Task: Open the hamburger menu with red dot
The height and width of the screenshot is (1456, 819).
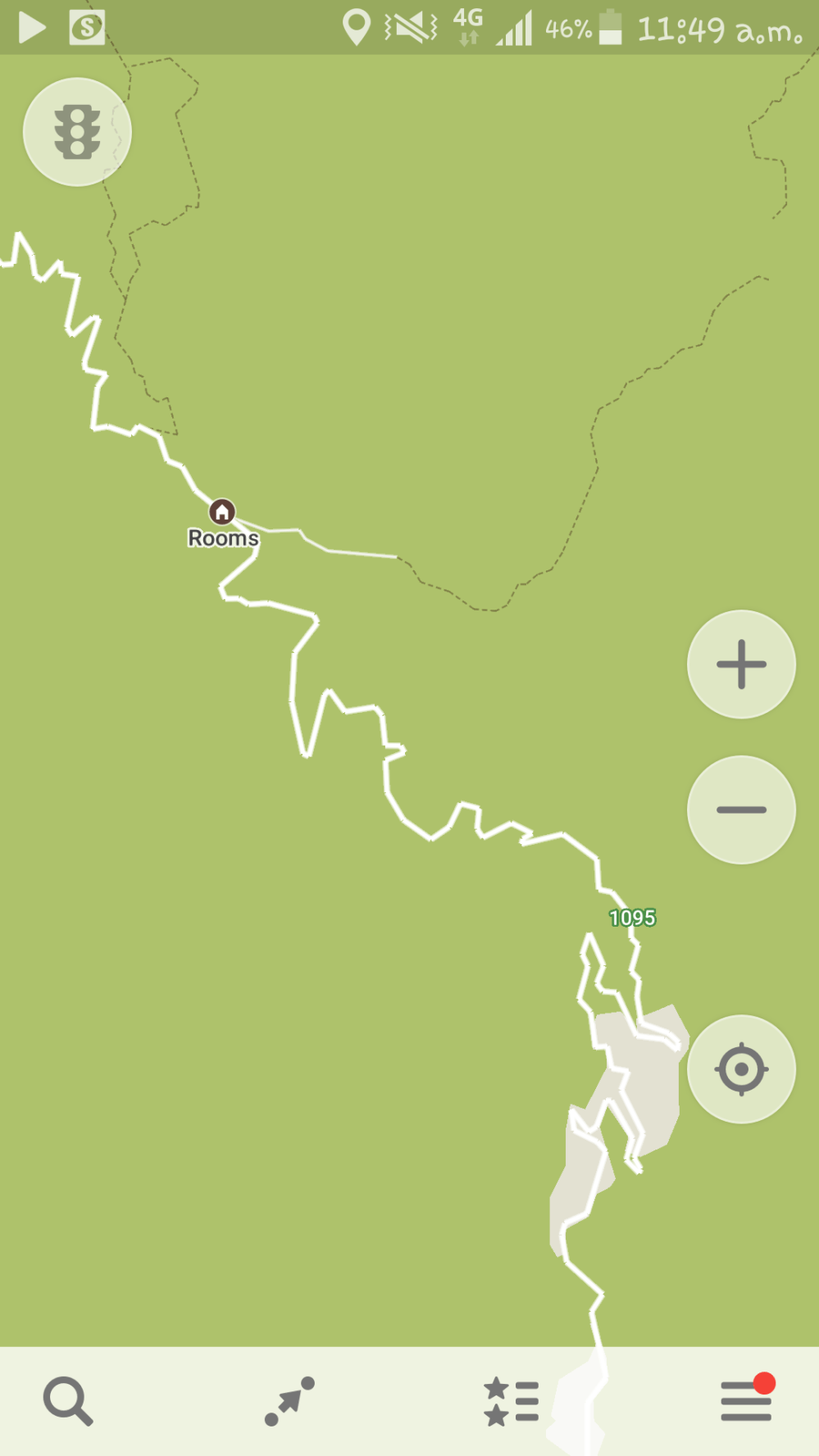Action: [x=746, y=1401]
